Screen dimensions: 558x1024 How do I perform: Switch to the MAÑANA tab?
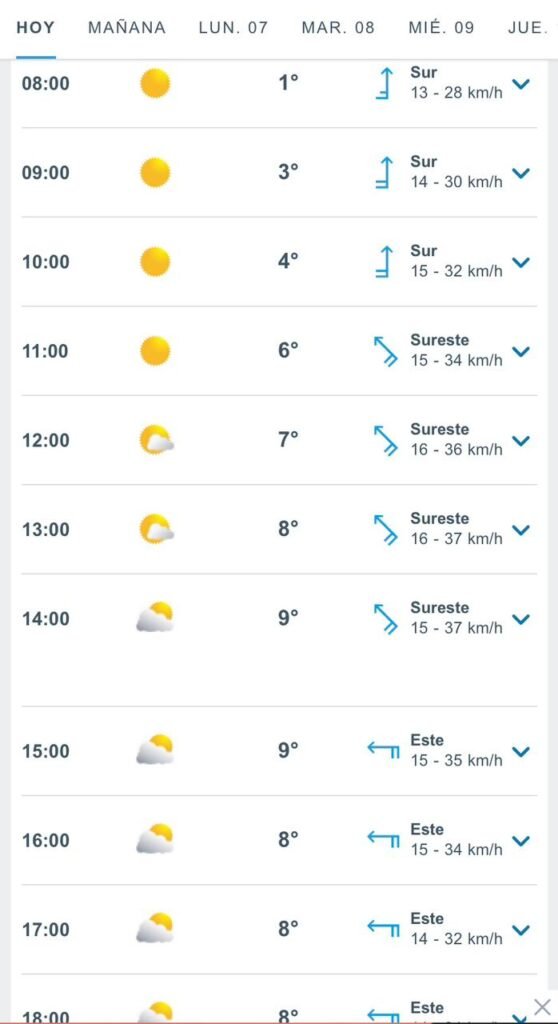pyautogui.click(x=127, y=28)
